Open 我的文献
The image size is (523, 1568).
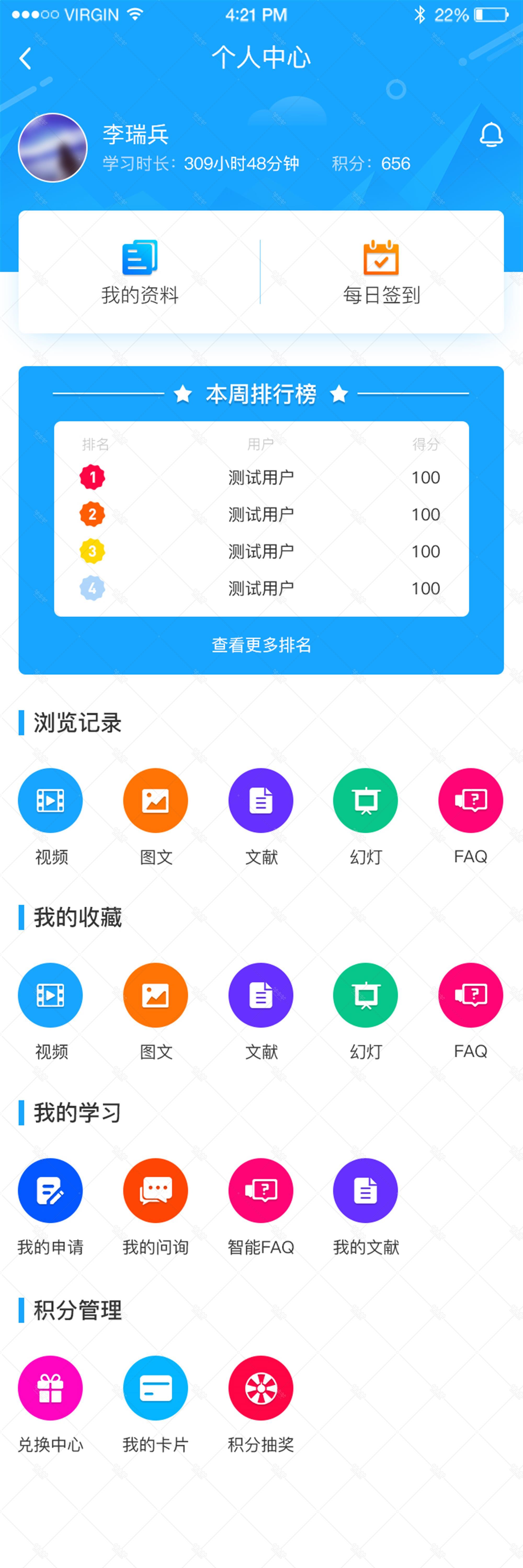coord(366,1191)
